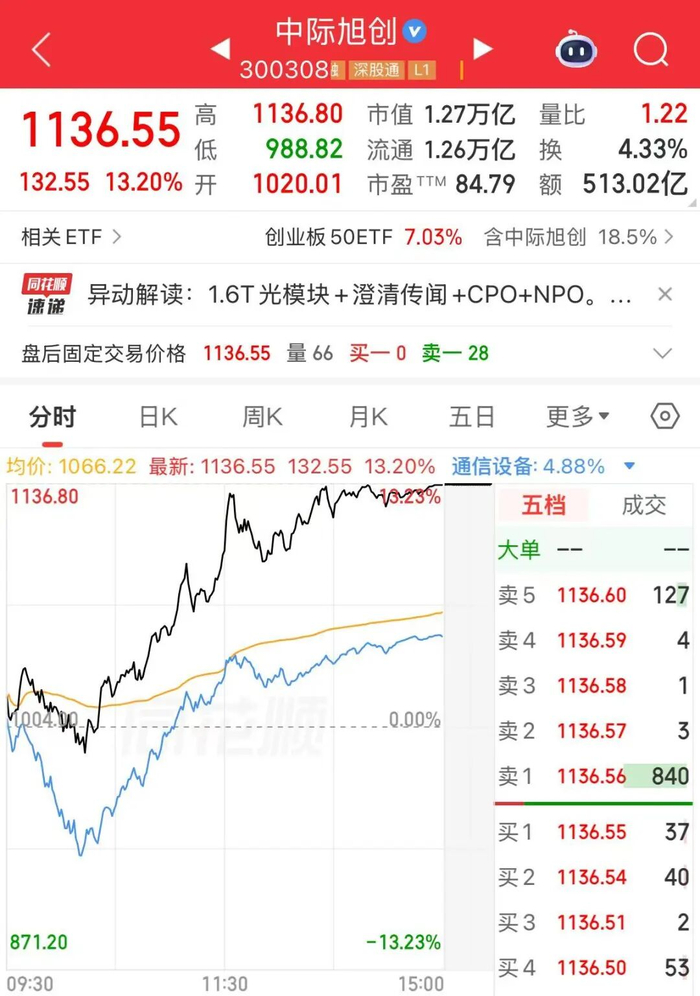Switch to the next stock with right triangle
700x996 pixels.
[x=483, y=48]
